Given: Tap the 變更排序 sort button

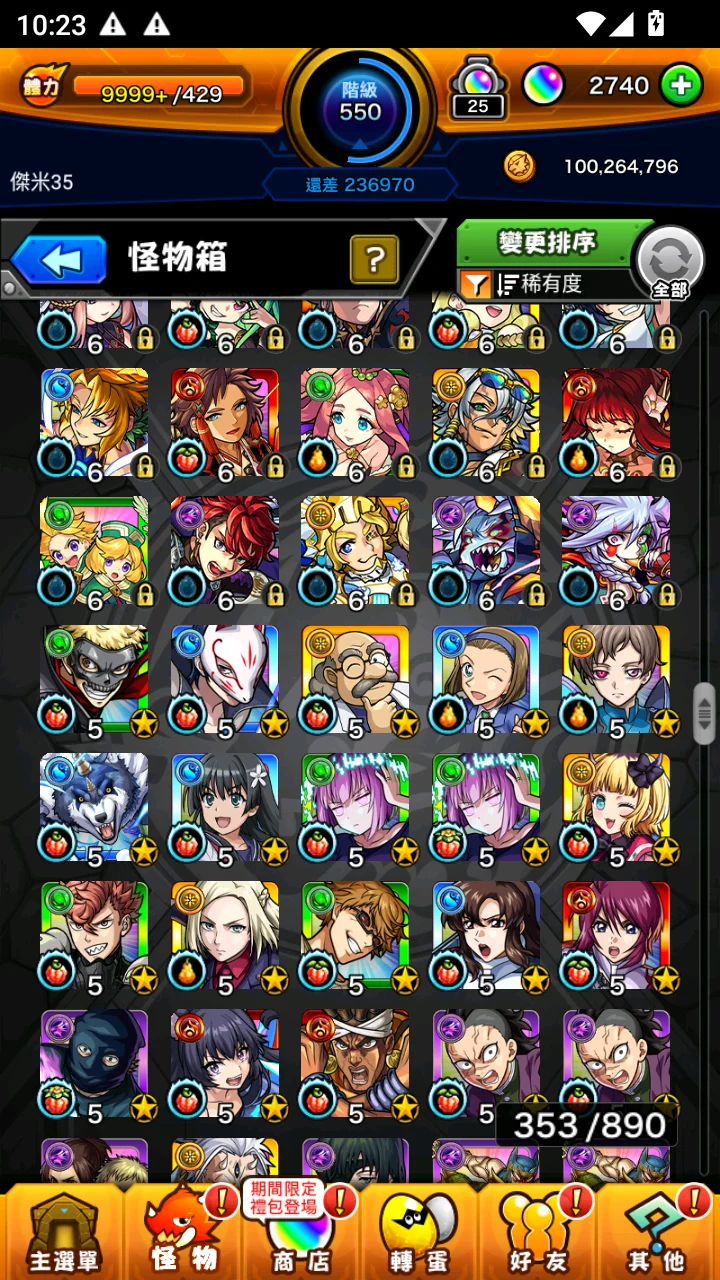Looking at the screenshot, I should coord(547,243).
